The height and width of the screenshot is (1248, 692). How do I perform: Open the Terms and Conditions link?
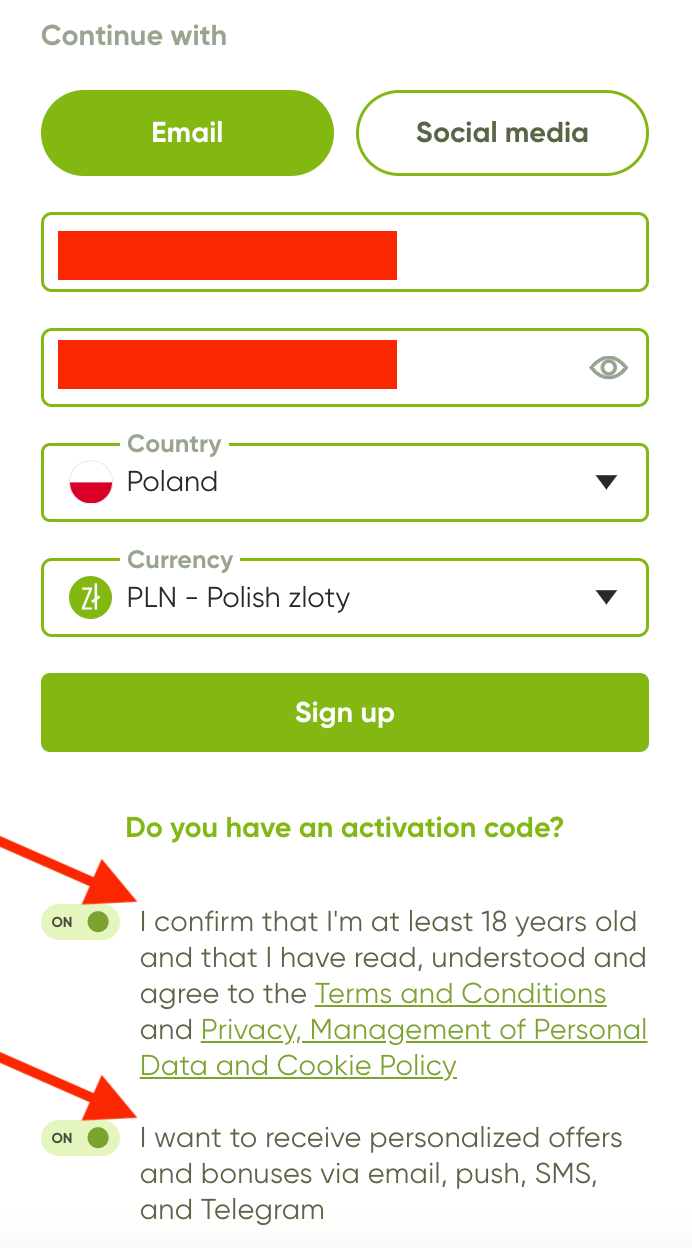click(x=461, y=994)
